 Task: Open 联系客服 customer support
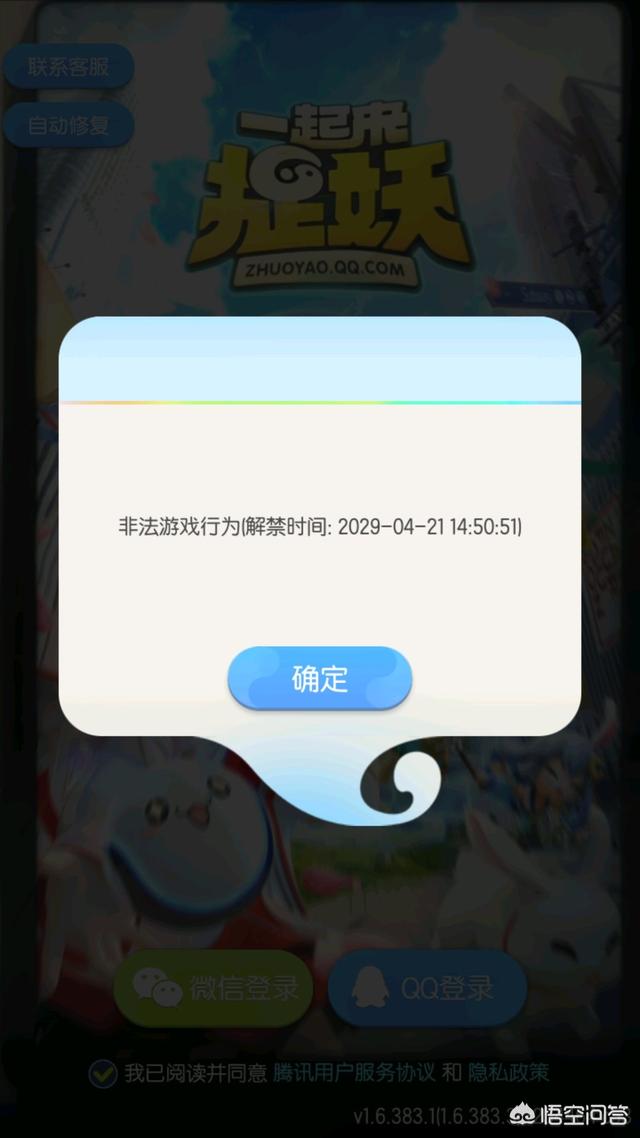click(68, 68)
